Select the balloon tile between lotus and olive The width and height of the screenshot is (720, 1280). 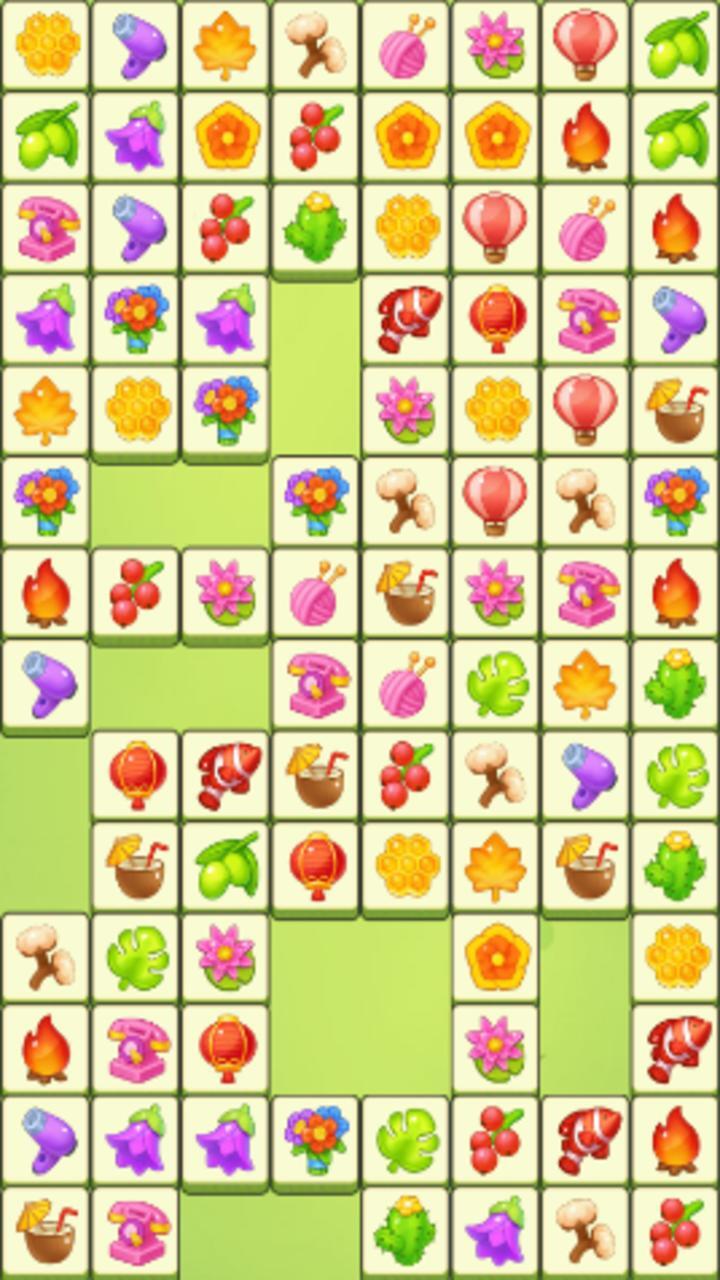point(586,45)
